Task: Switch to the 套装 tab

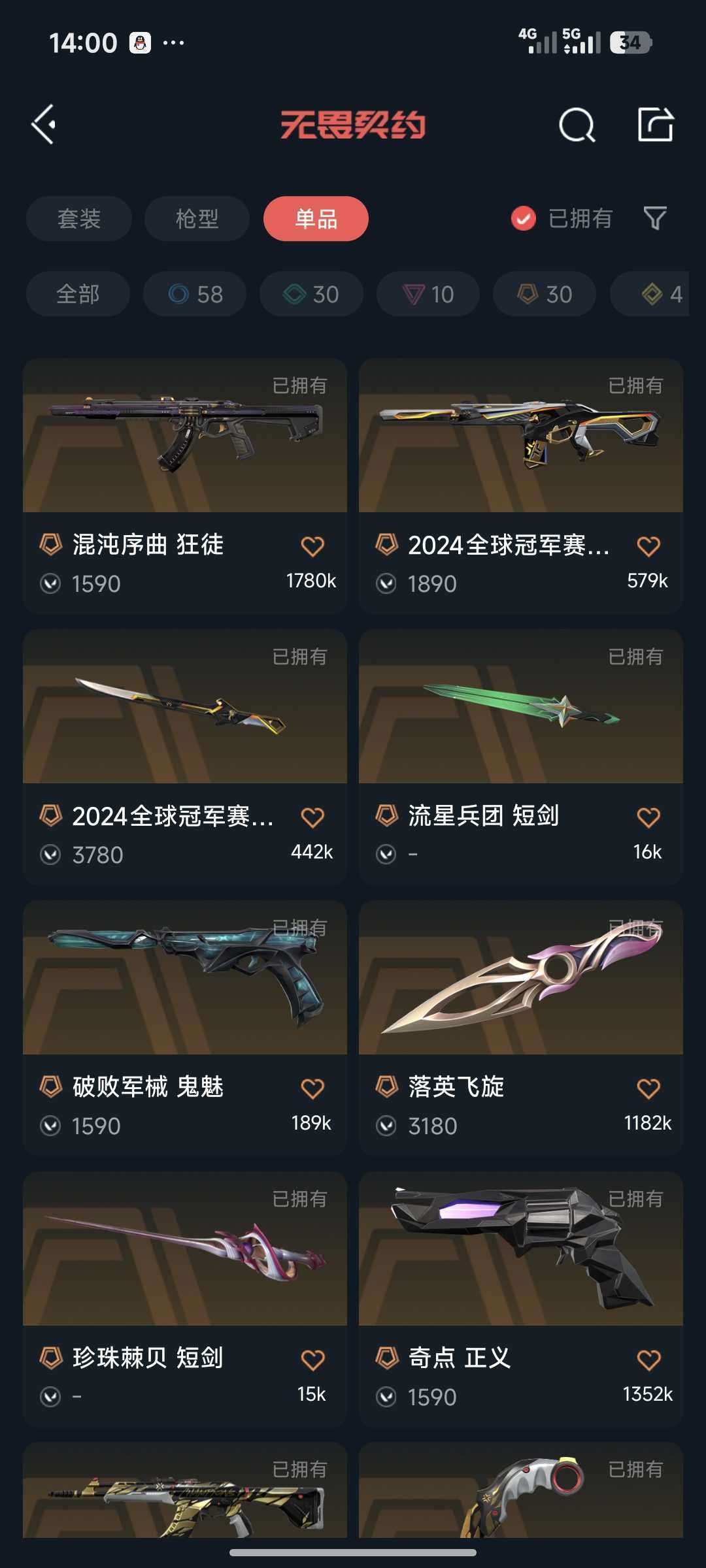Action: (x=78, y=219)
